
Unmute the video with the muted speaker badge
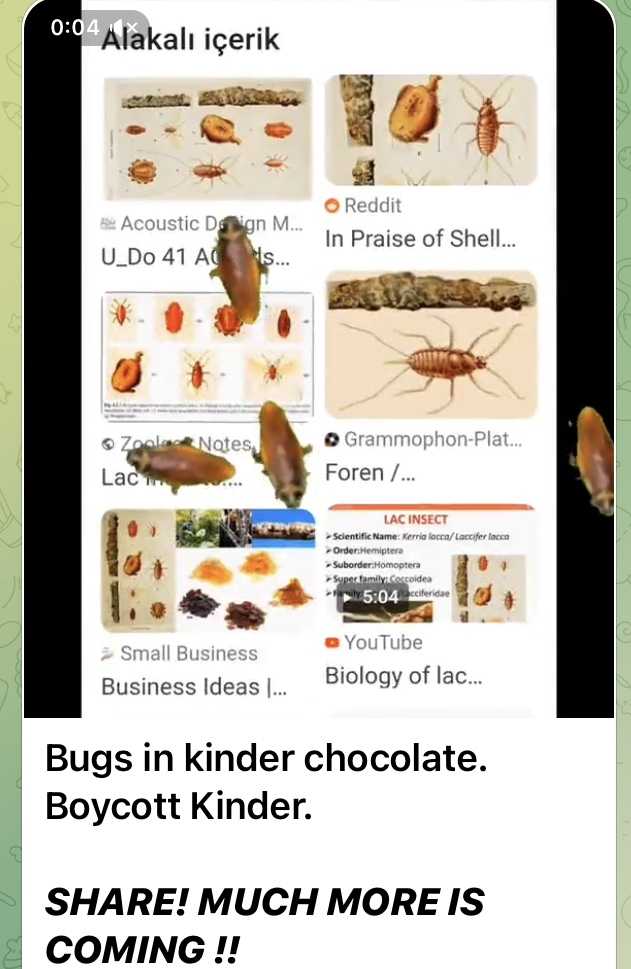click(x=124, y=27)
